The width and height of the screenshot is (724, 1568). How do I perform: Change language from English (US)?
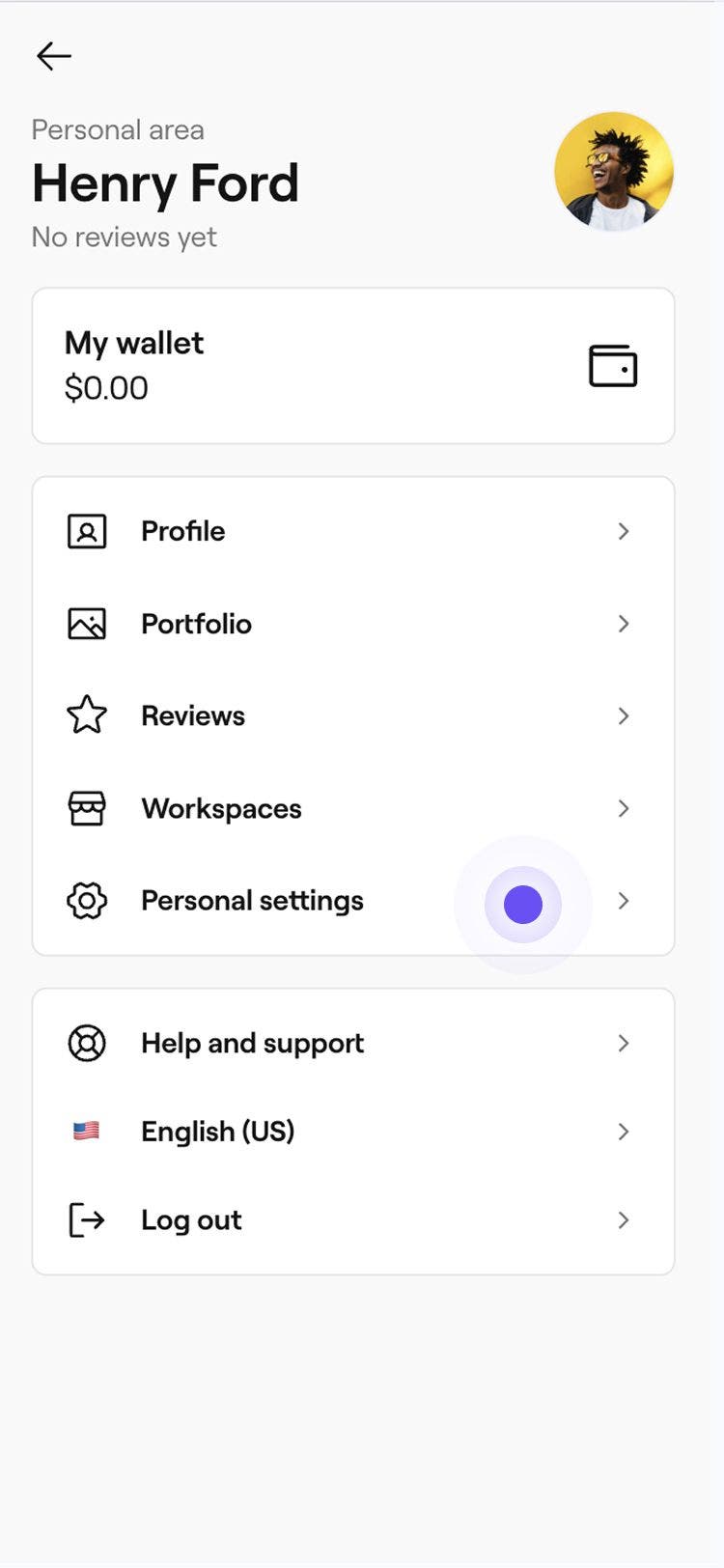coord(352,1132)
